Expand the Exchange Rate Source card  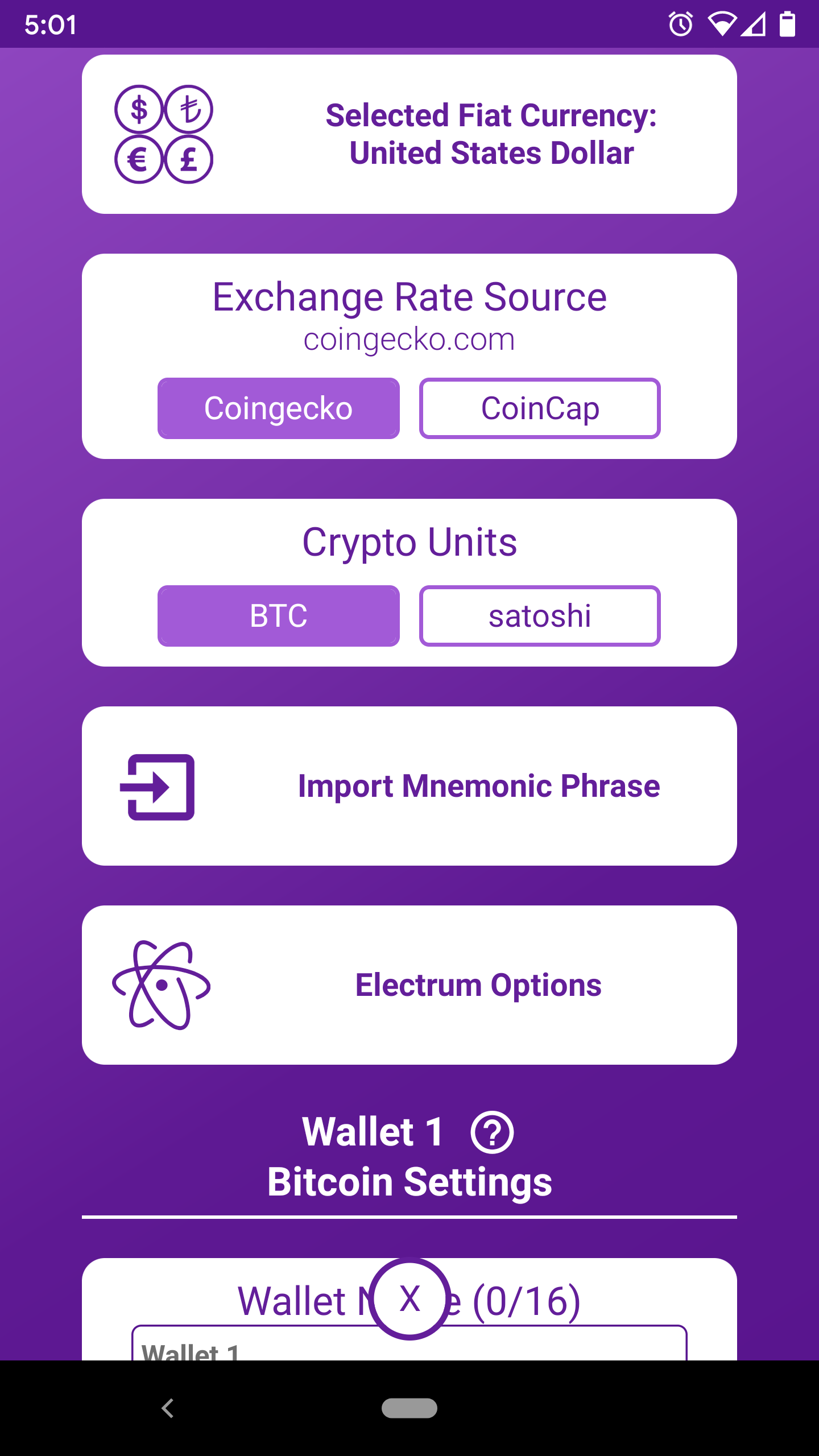tap(409, 296)
